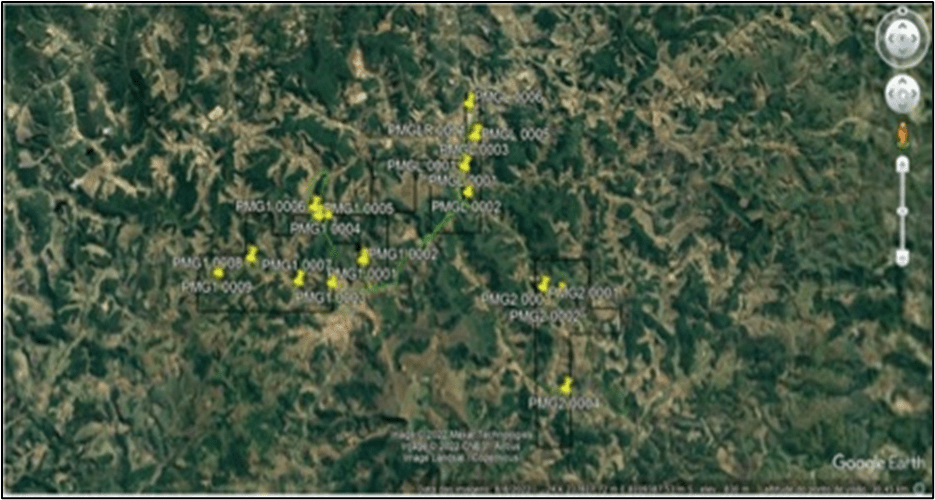Select the PMG1 0008 placemark pin

(x=251, y=254)
